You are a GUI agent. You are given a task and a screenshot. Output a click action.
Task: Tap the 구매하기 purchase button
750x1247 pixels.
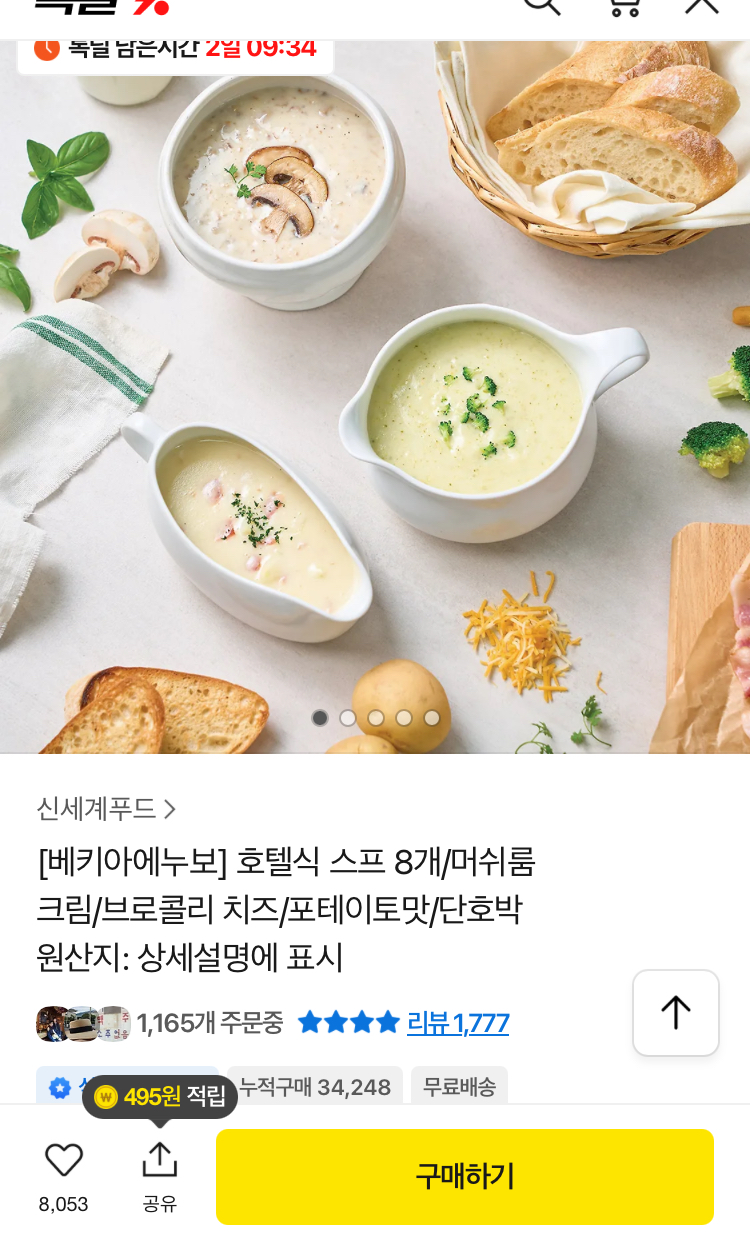[x=465, y=1177]
